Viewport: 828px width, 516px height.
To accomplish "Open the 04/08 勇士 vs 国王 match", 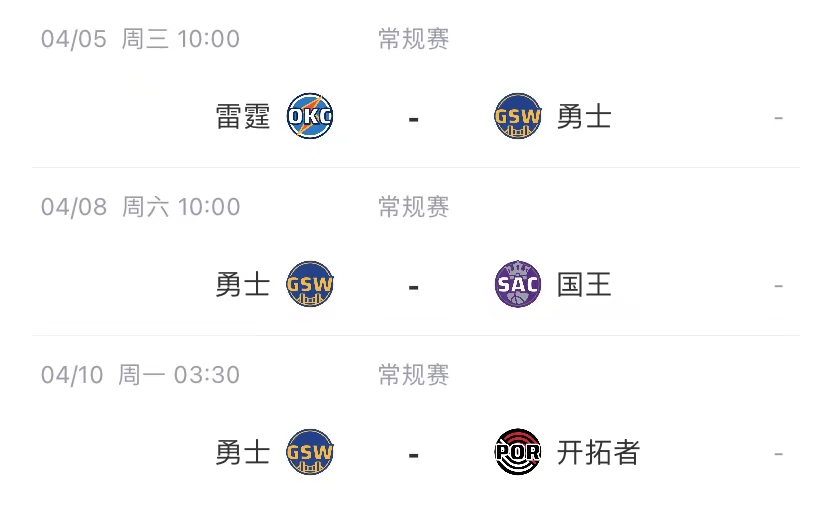I will pyautogui.click(x=413, y=286).
